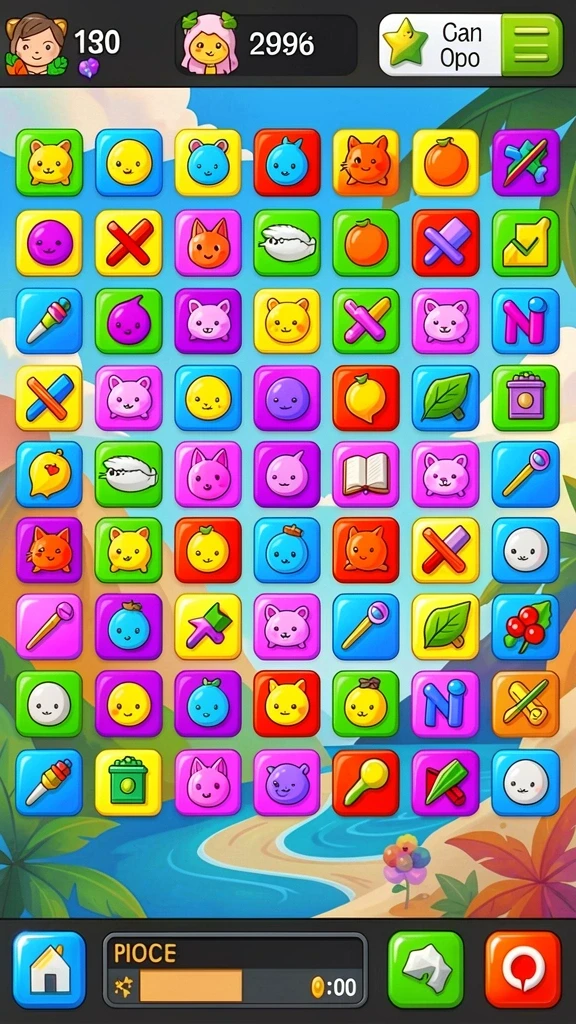
Task: Select the open book tile
Action: pos(366,474)
